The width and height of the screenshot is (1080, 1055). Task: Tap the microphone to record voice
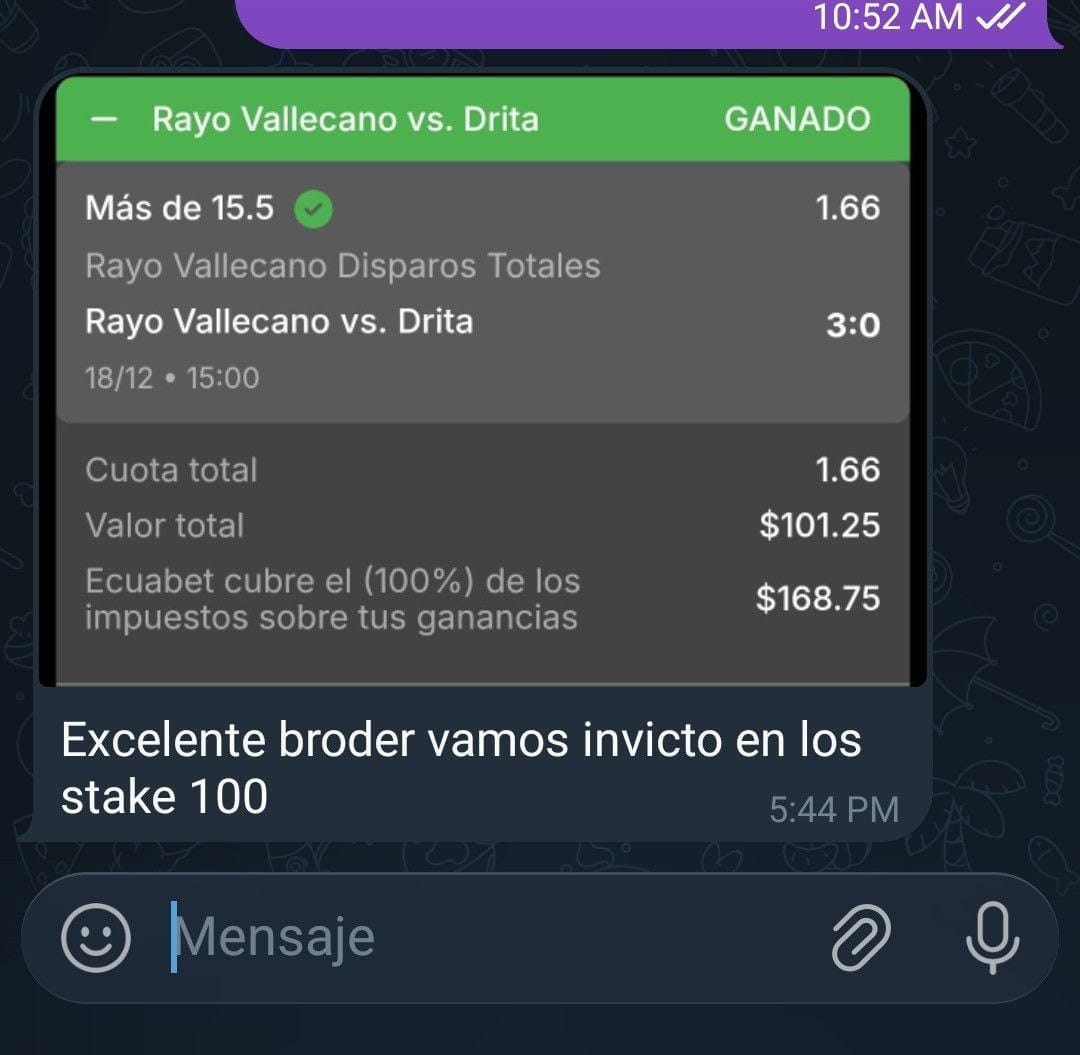click(992, 938)
